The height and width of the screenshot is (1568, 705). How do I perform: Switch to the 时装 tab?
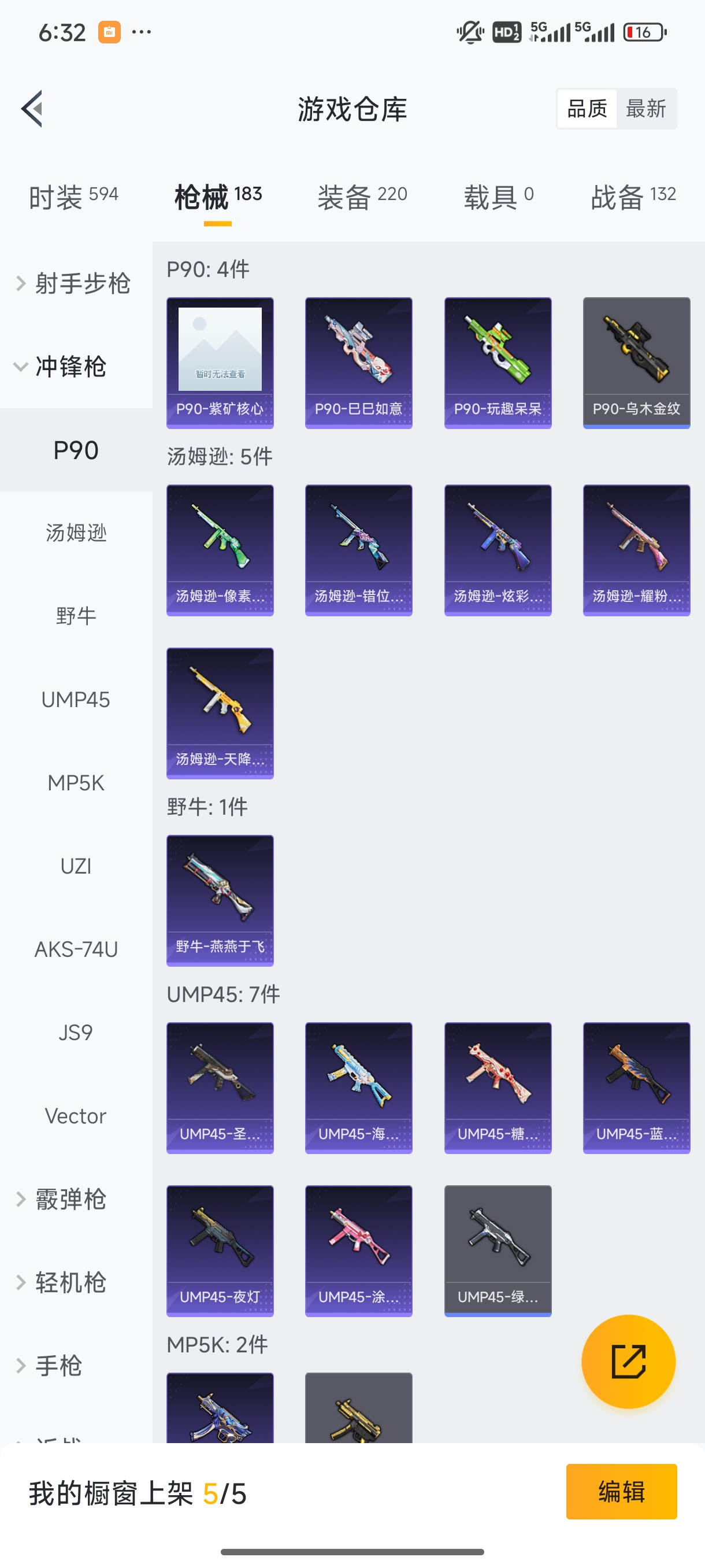[73, 197]
